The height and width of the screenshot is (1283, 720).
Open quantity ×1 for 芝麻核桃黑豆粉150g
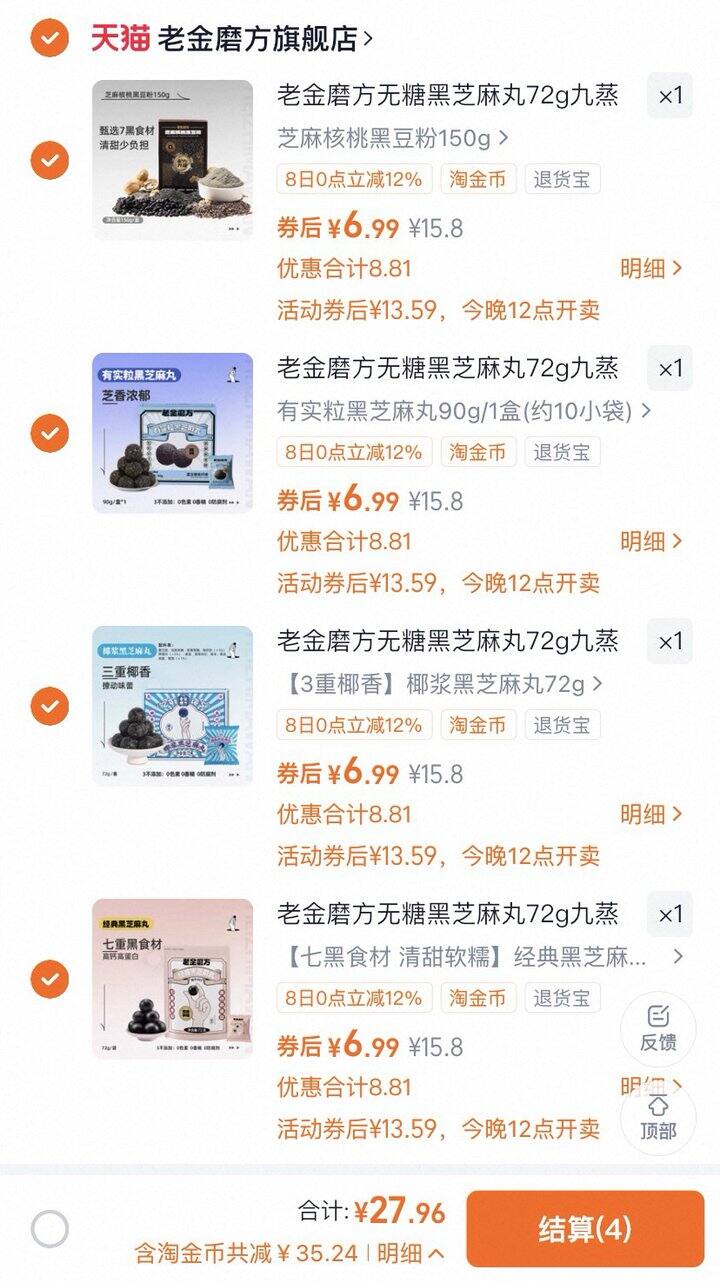click(670, 96)
